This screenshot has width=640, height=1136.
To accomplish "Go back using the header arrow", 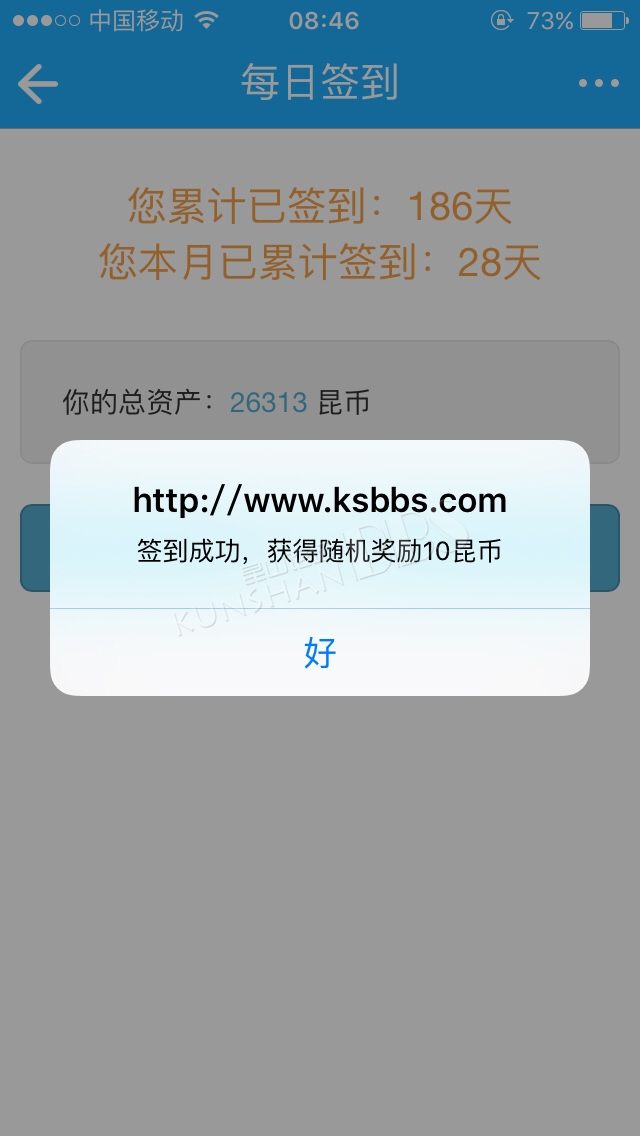I will [x=38, y=83].
